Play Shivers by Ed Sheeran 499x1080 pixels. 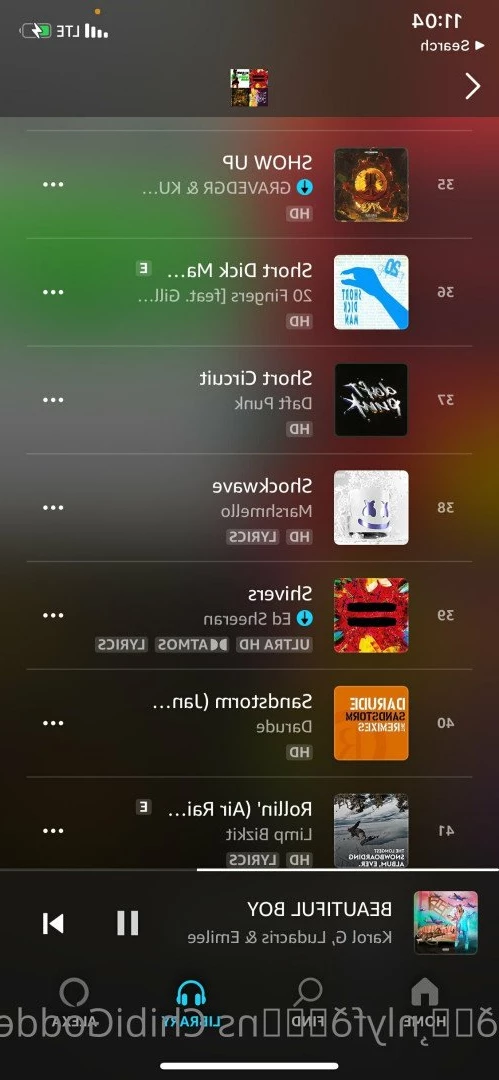pyautogui.click(x=250, y=615)
